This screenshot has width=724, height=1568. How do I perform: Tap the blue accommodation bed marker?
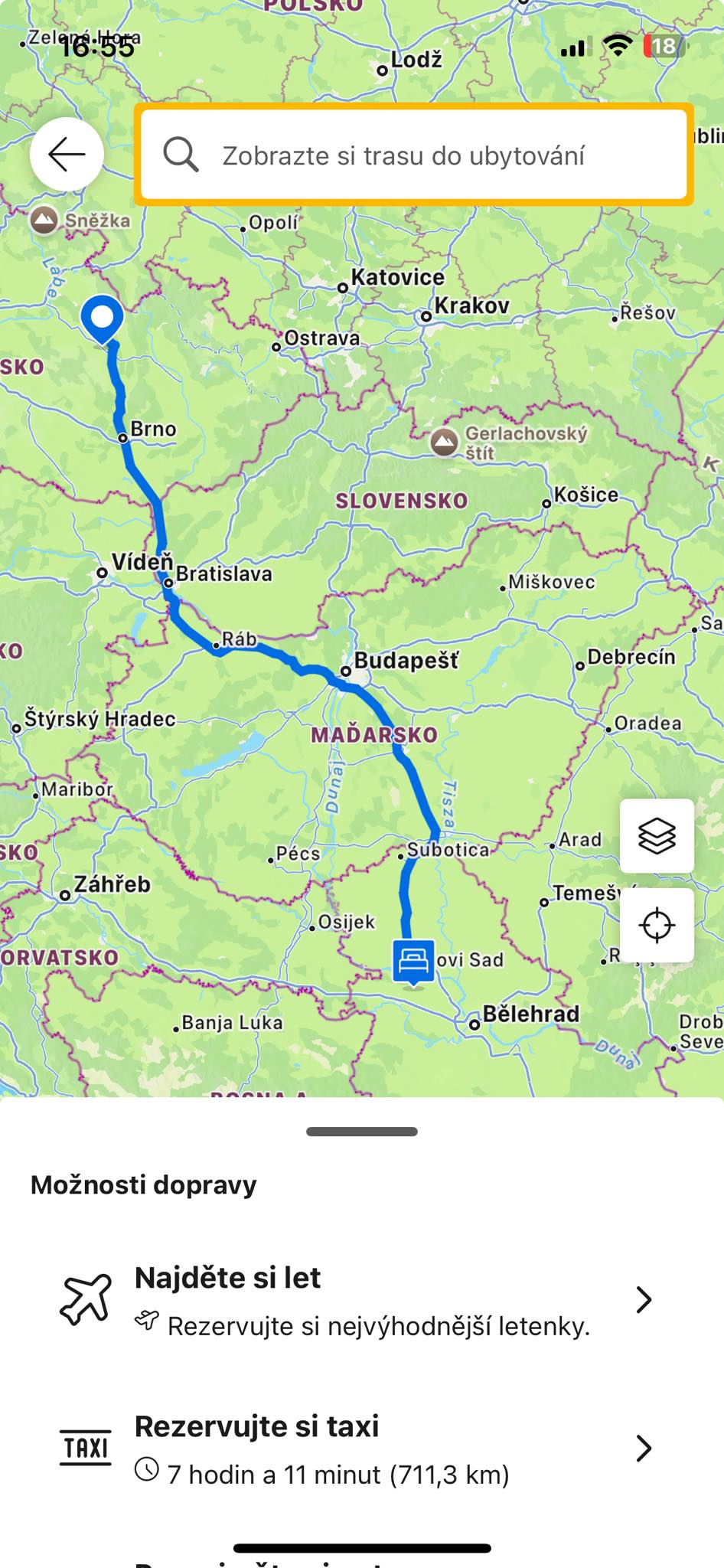click(x=413, y=962)
